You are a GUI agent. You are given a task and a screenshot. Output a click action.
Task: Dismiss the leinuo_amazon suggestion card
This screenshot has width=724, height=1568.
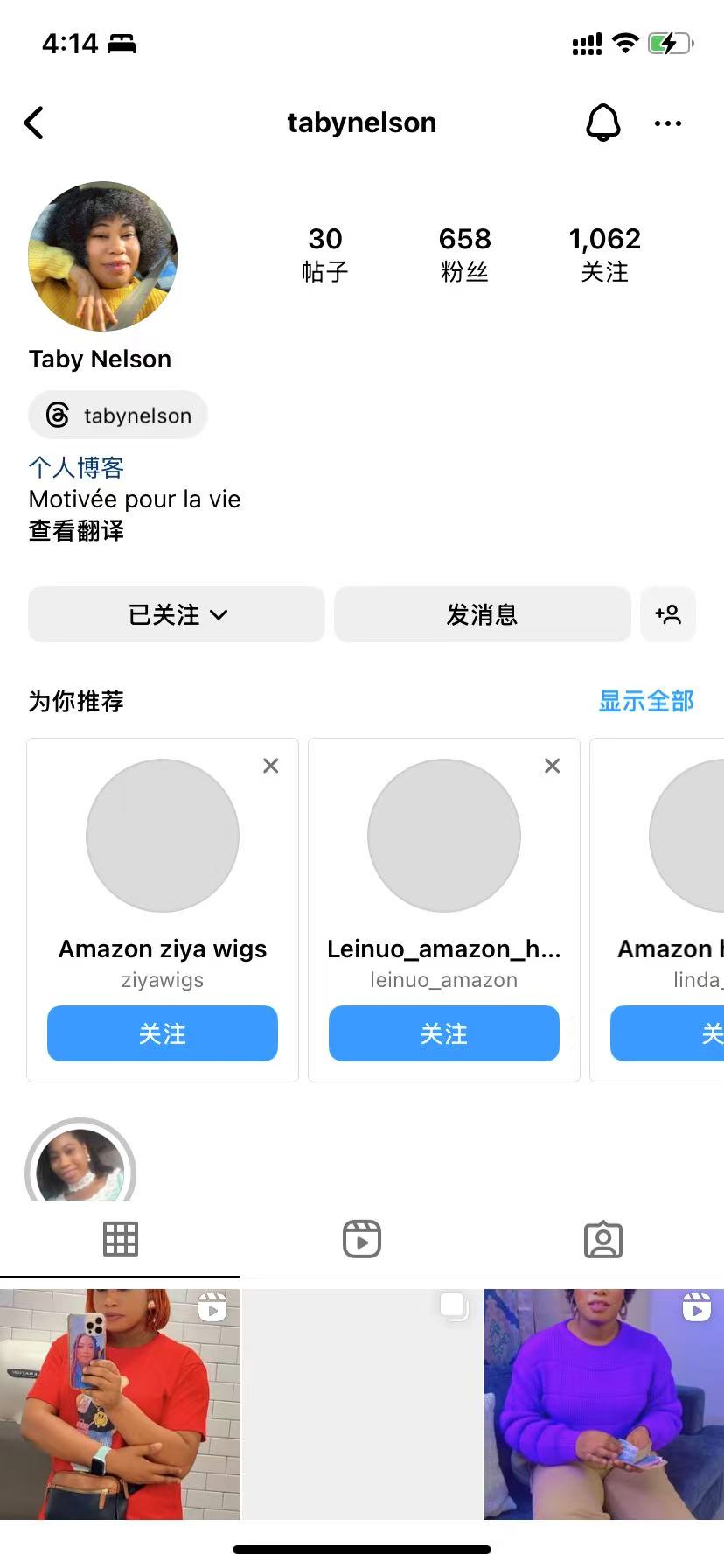click(552, 766)
